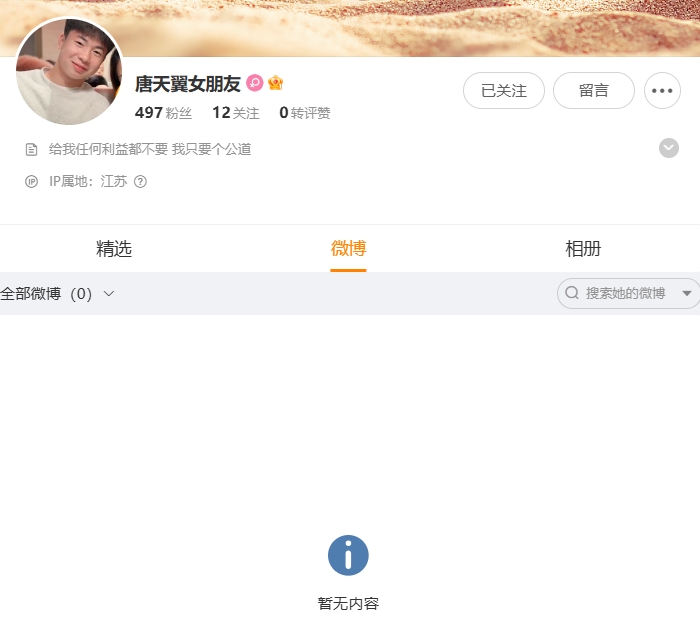View the 497 粉丝 followers list
This screenshot has width=700, height=635.
(163, 113)
